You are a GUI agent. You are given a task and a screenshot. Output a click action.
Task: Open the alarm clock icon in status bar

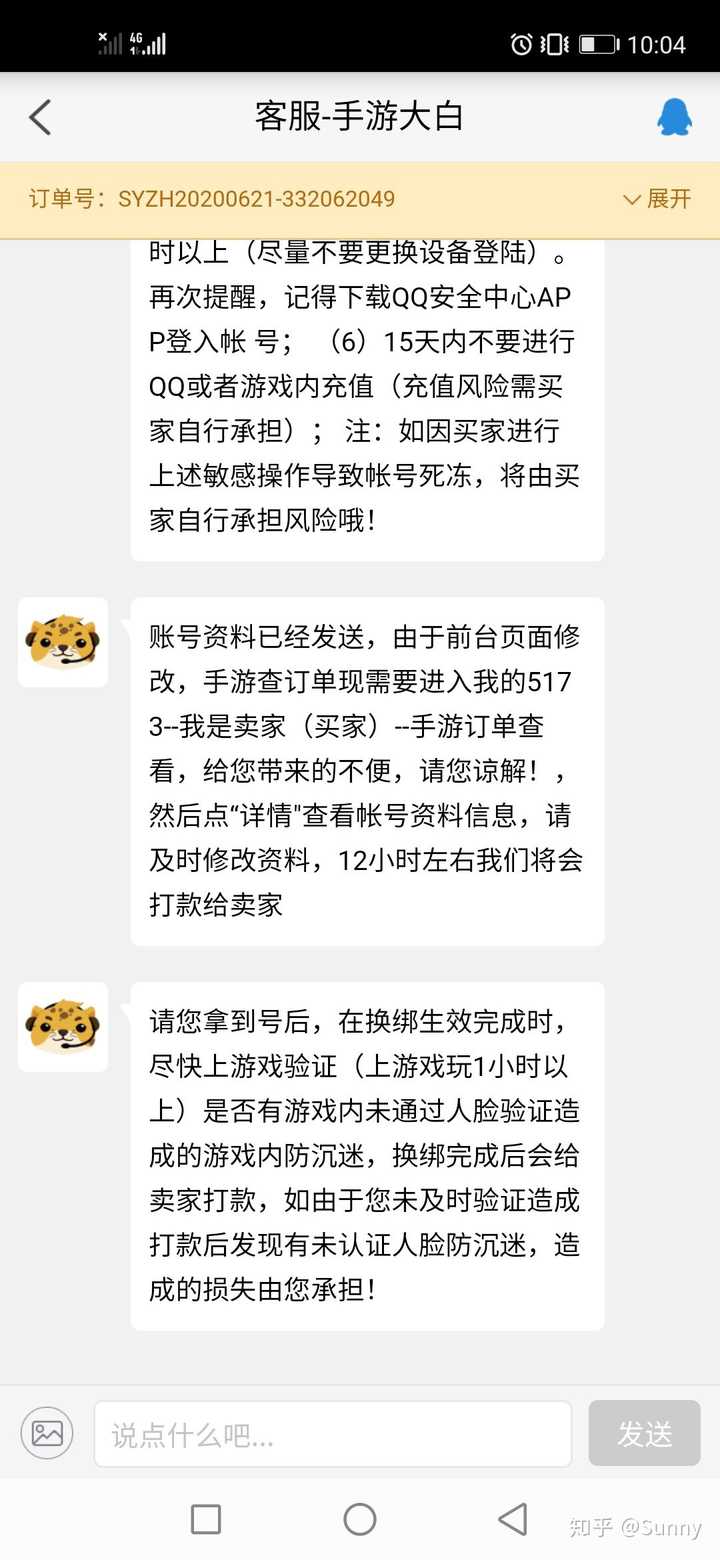coord(520,44)
